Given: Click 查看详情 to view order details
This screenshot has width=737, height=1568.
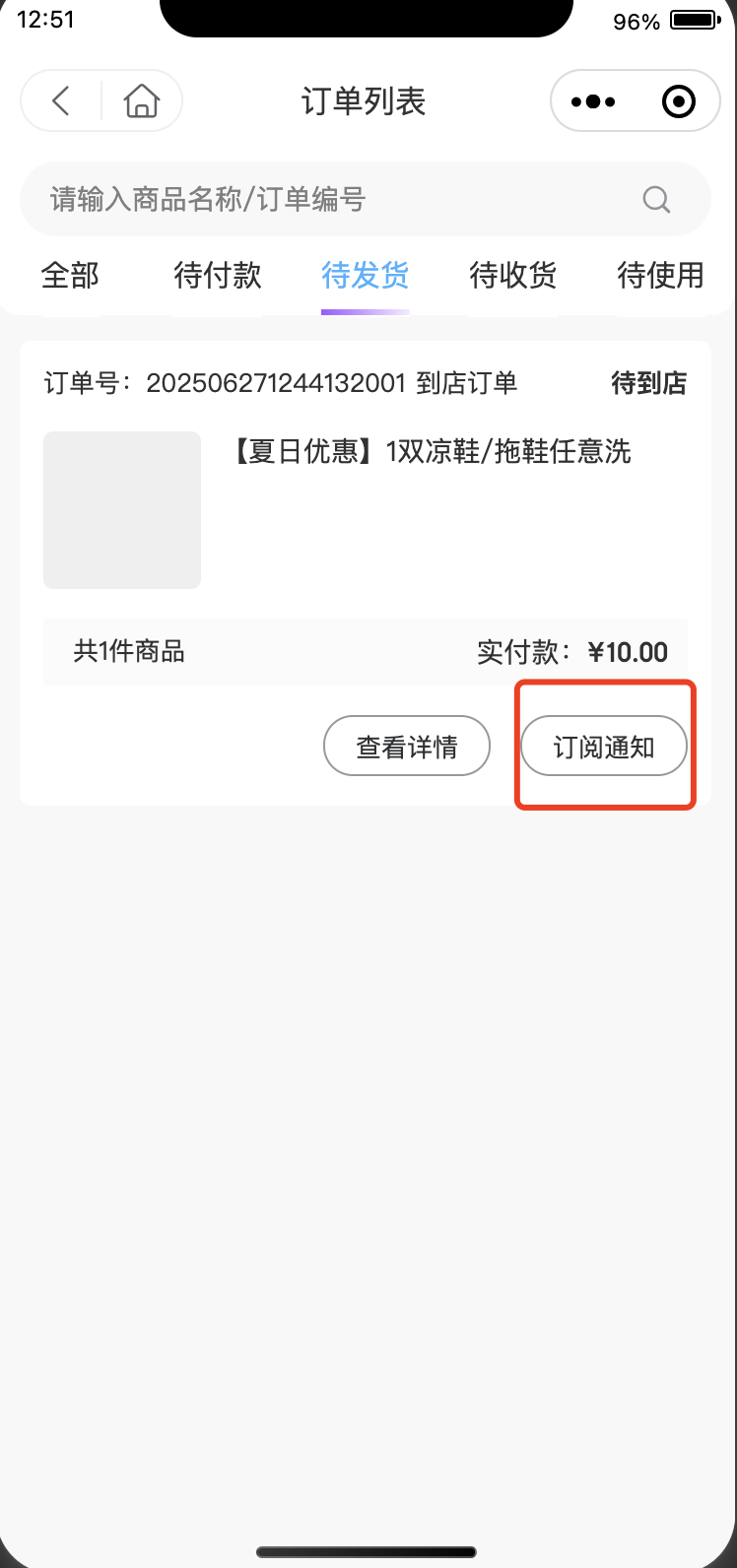Looking at the screenshot, I should [x=407, y=746].
